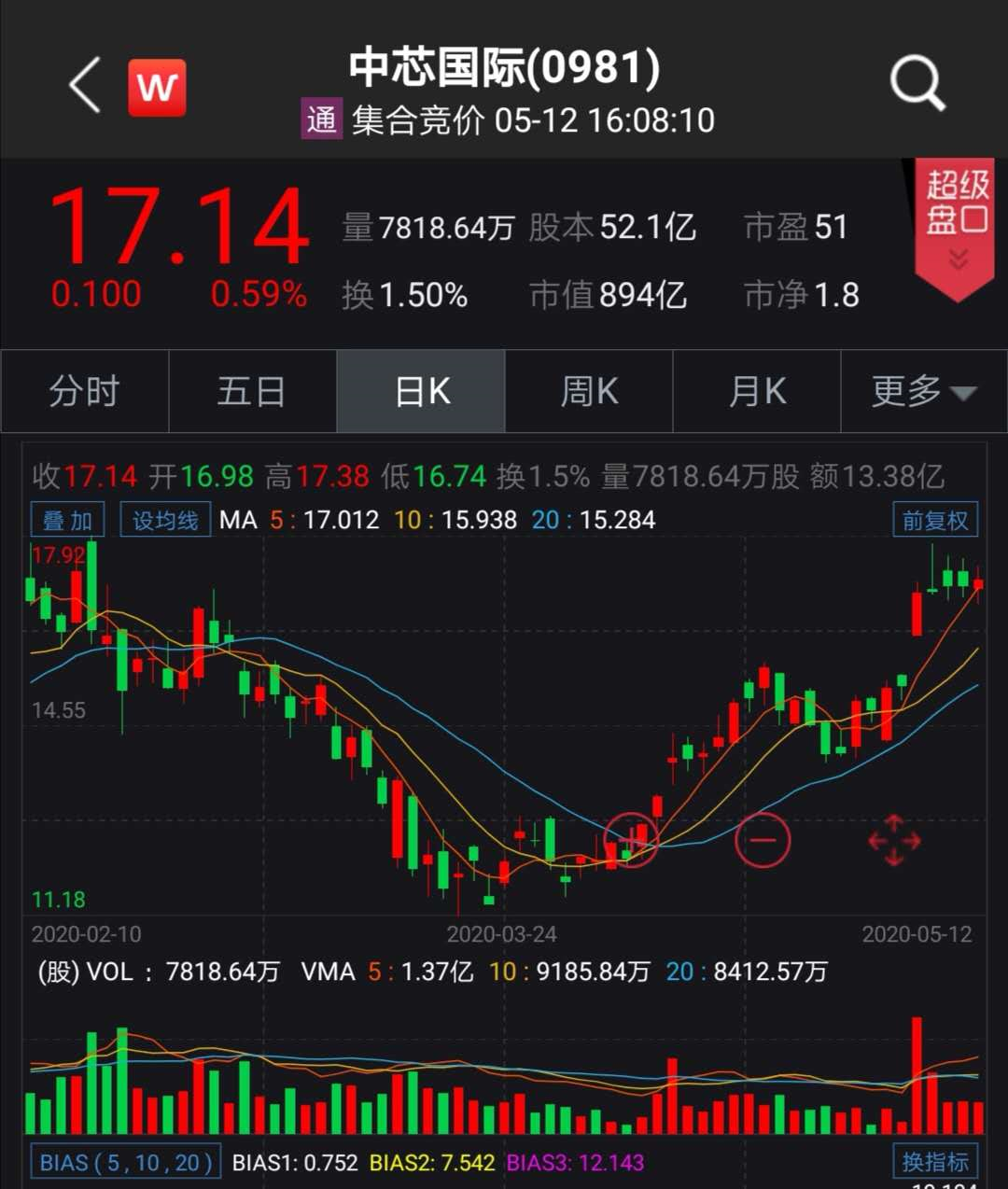This screenshot has width=1008, height=1189.
Task: Zoom out the K-line chart
Action: click(x=763, y=840)
